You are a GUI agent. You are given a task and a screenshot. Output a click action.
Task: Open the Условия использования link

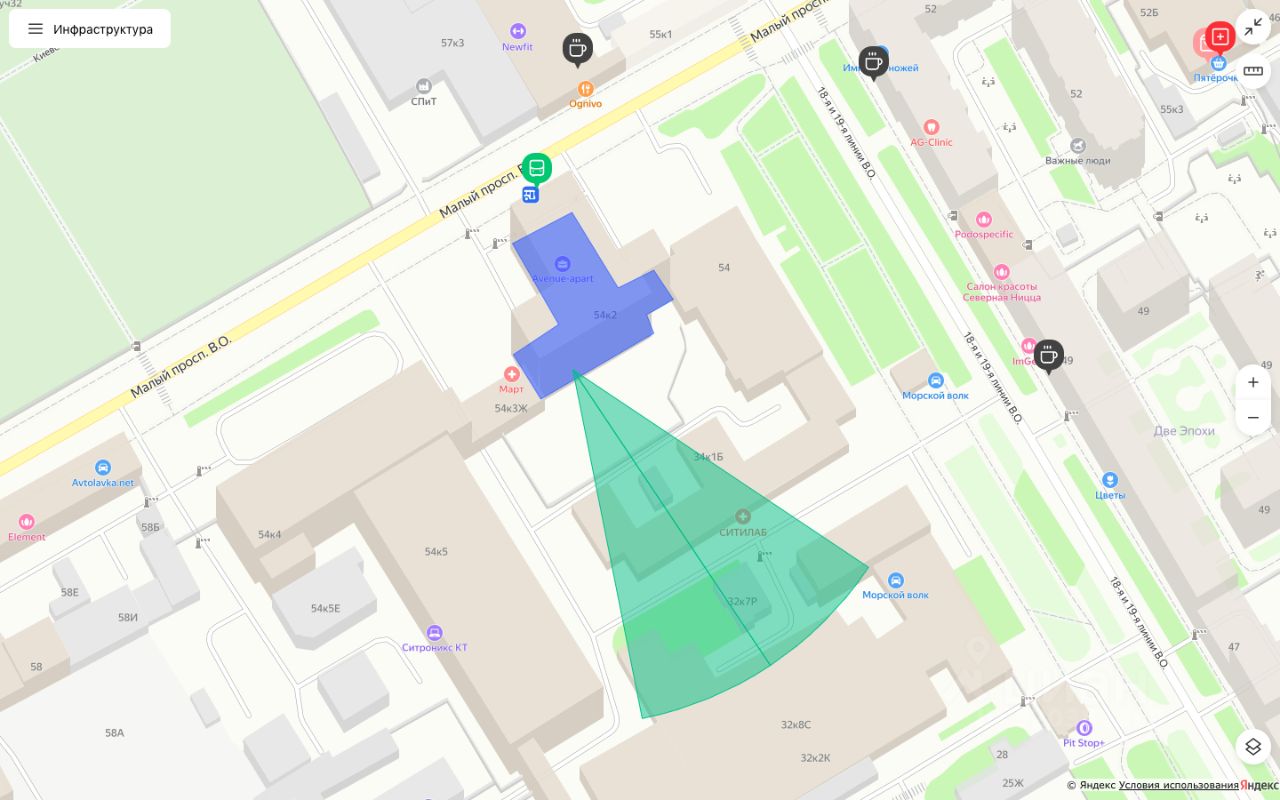point(1178,785)
